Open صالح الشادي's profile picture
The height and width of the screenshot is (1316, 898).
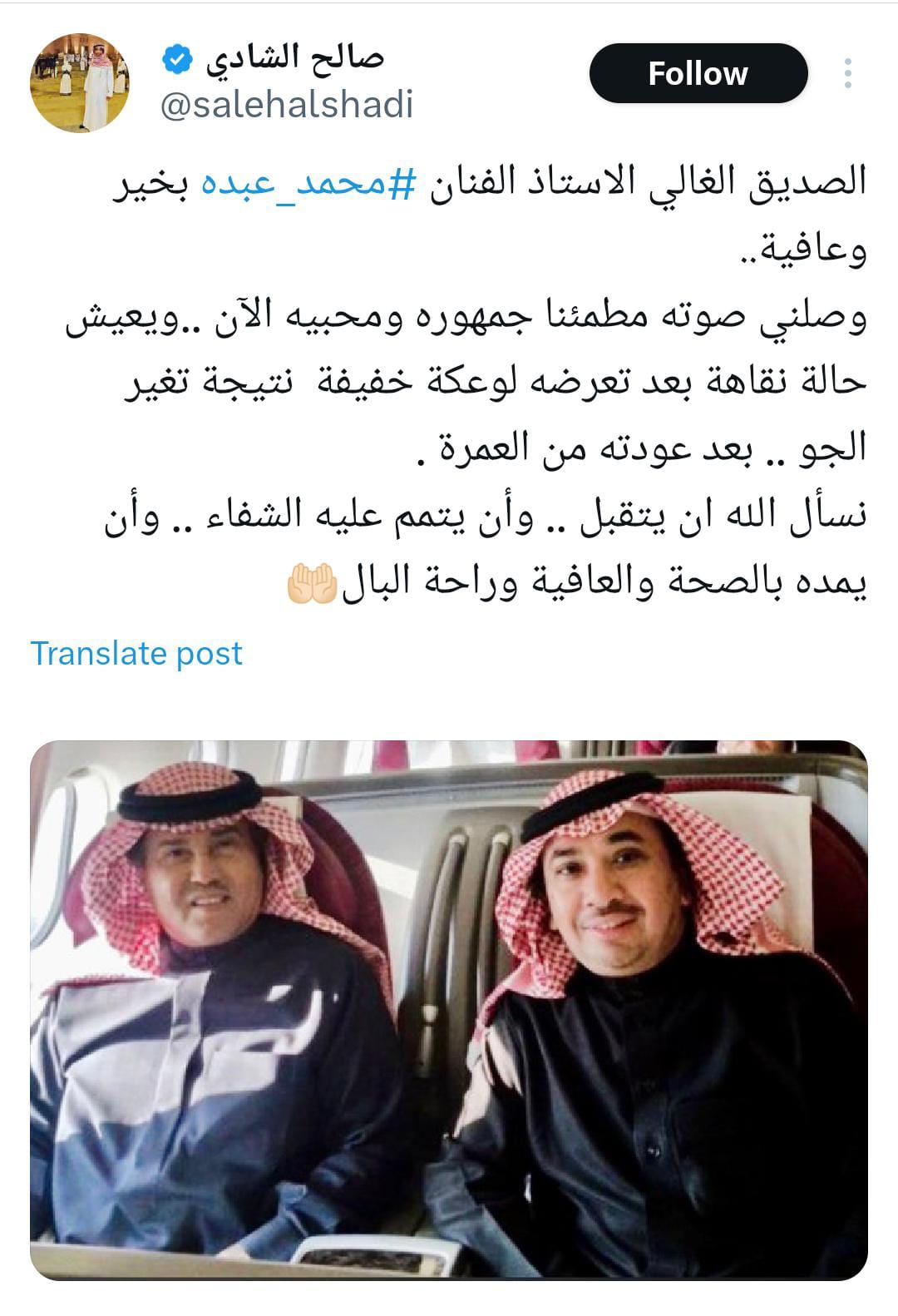pyautogui.click(x=80, y=82)
